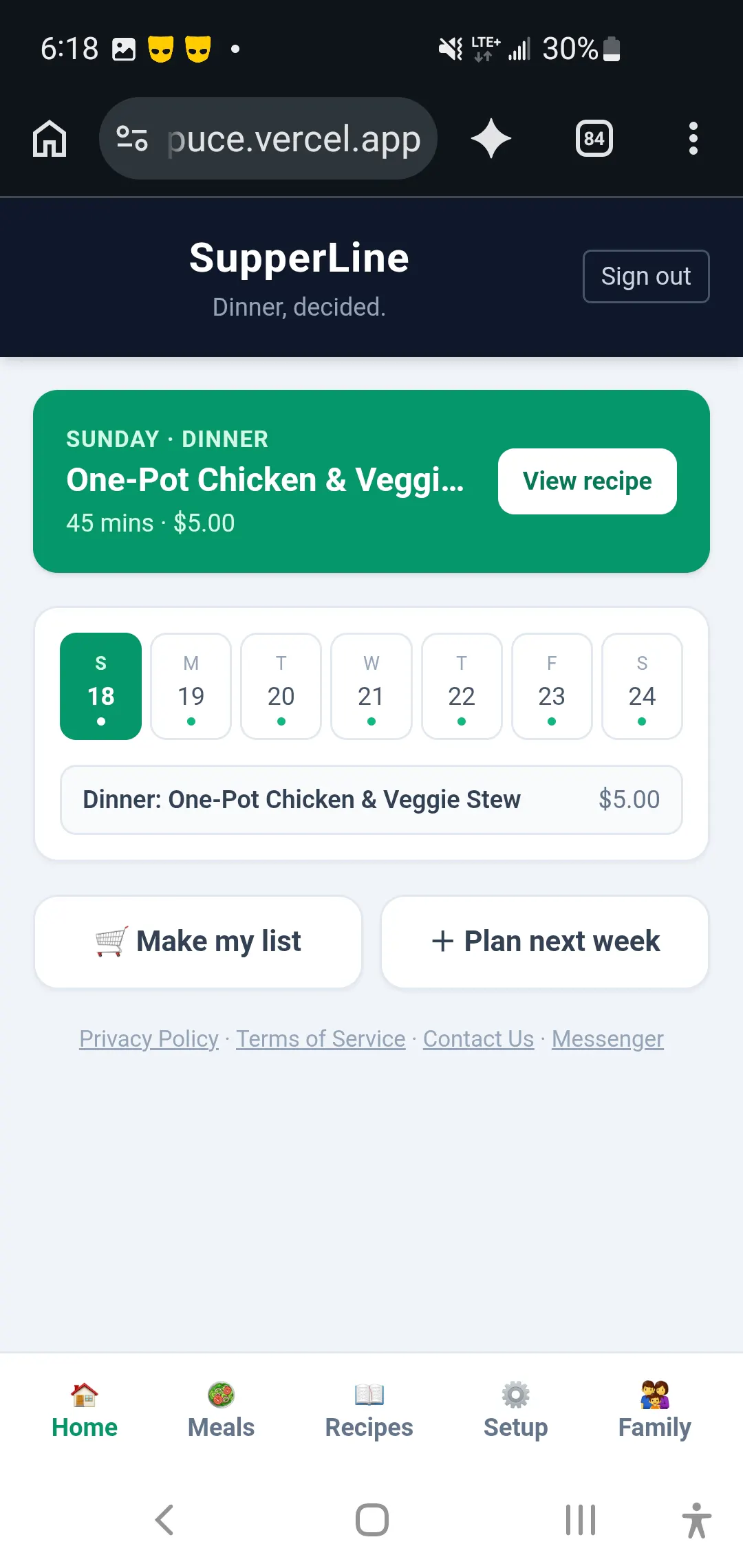Open the browser tab switcher showing 84
This screenshot has height=1568, width=743.
pyautogui.click(x=594, y=139)
